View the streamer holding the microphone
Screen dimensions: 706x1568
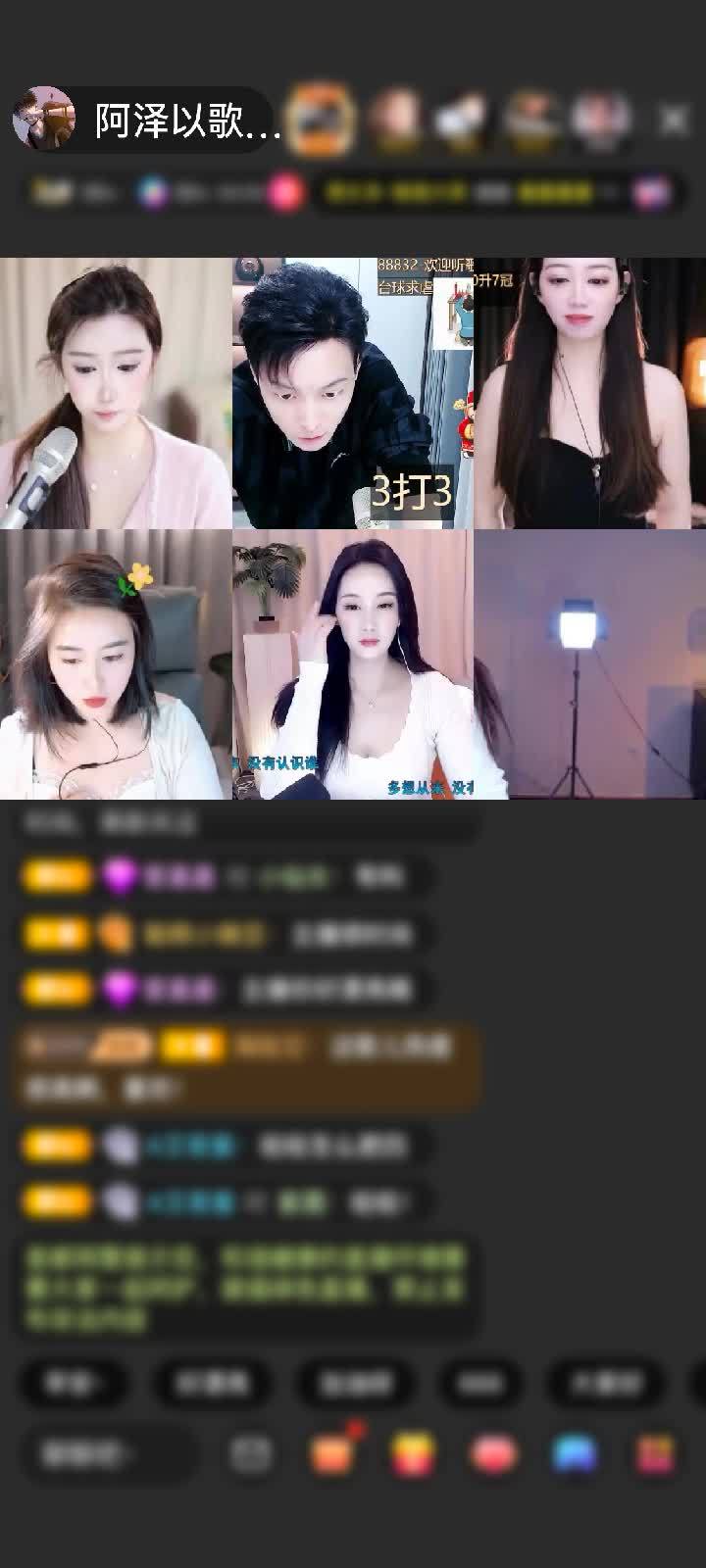coord(116,393)
